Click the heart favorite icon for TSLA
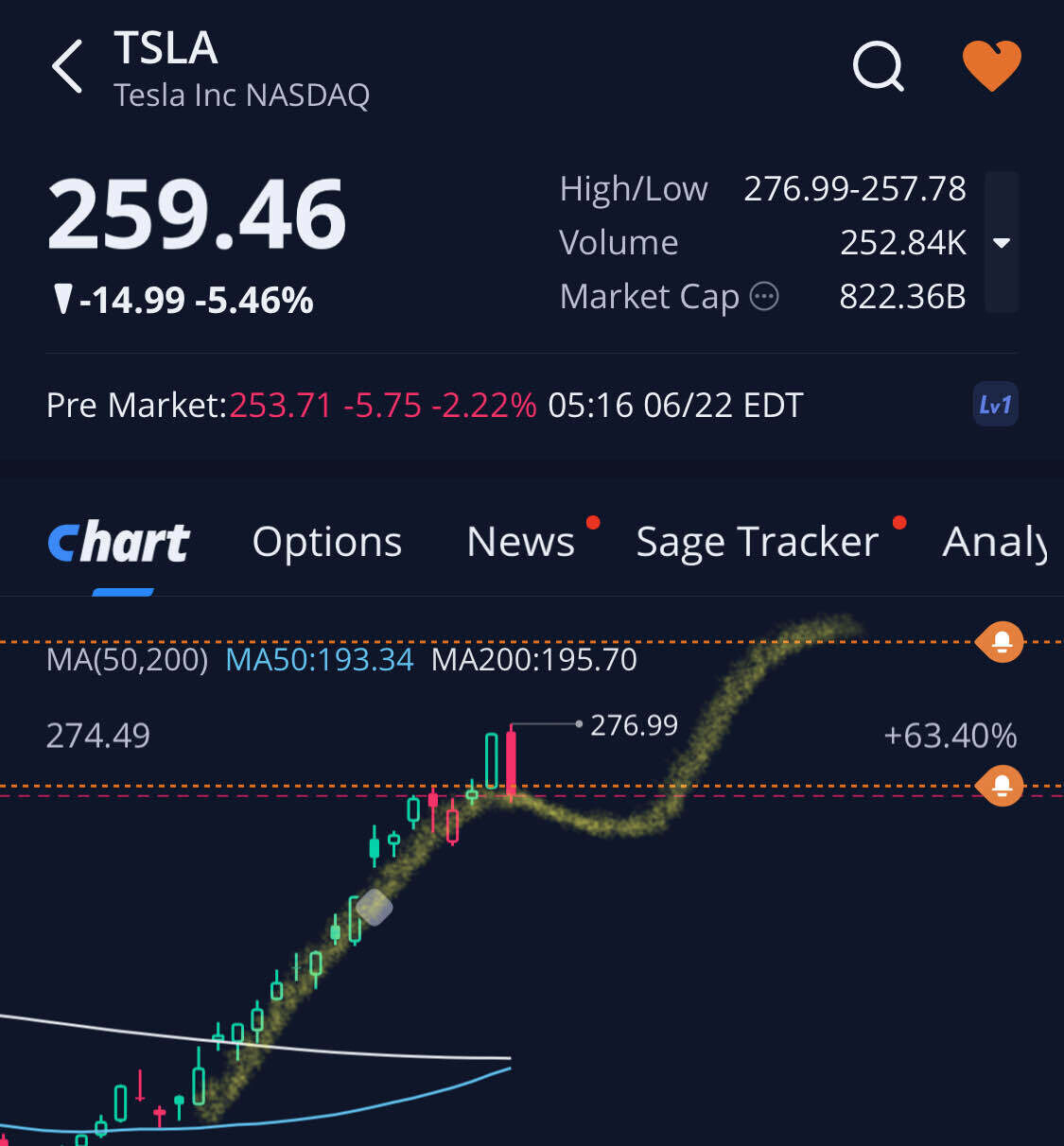 pos(991,64)
